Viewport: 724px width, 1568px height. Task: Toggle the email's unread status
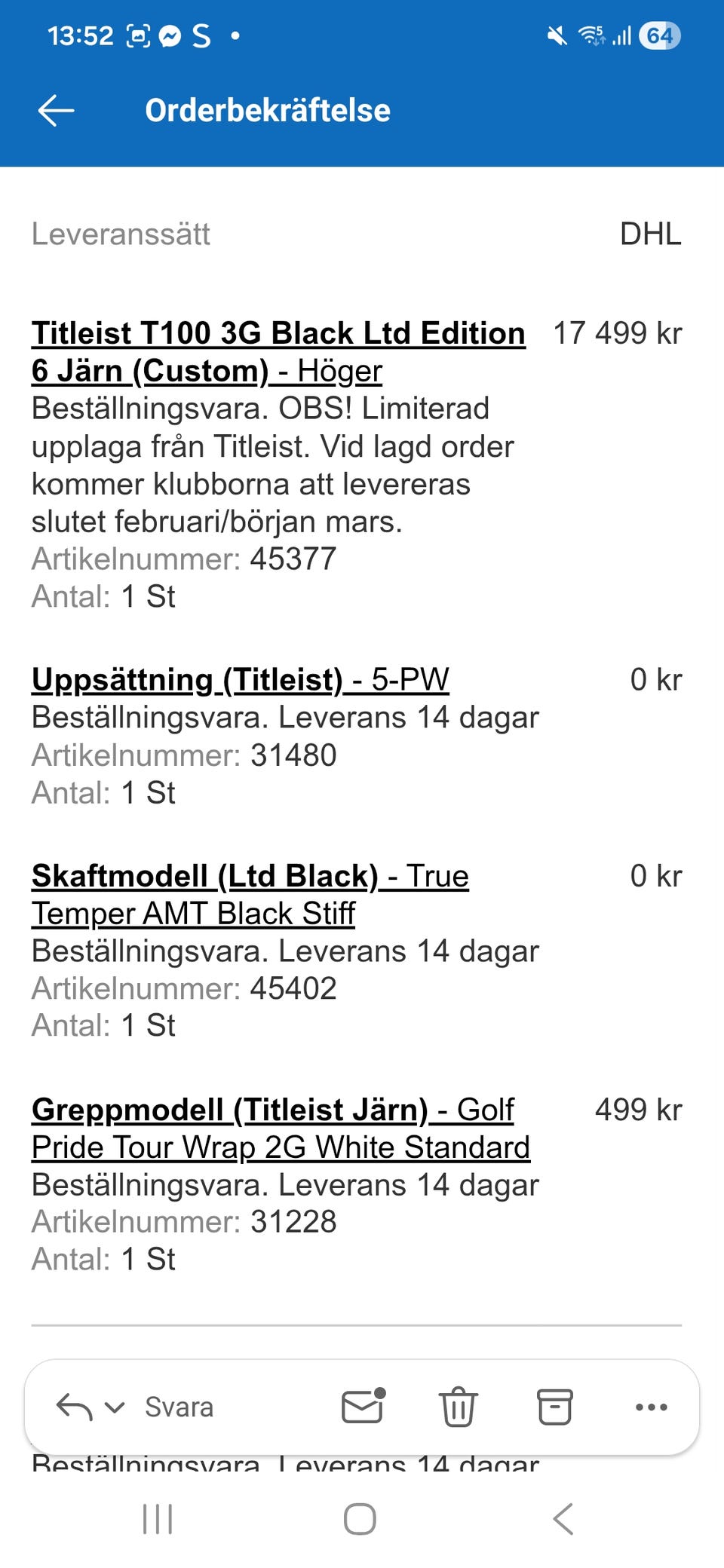tap(361, 1407)
